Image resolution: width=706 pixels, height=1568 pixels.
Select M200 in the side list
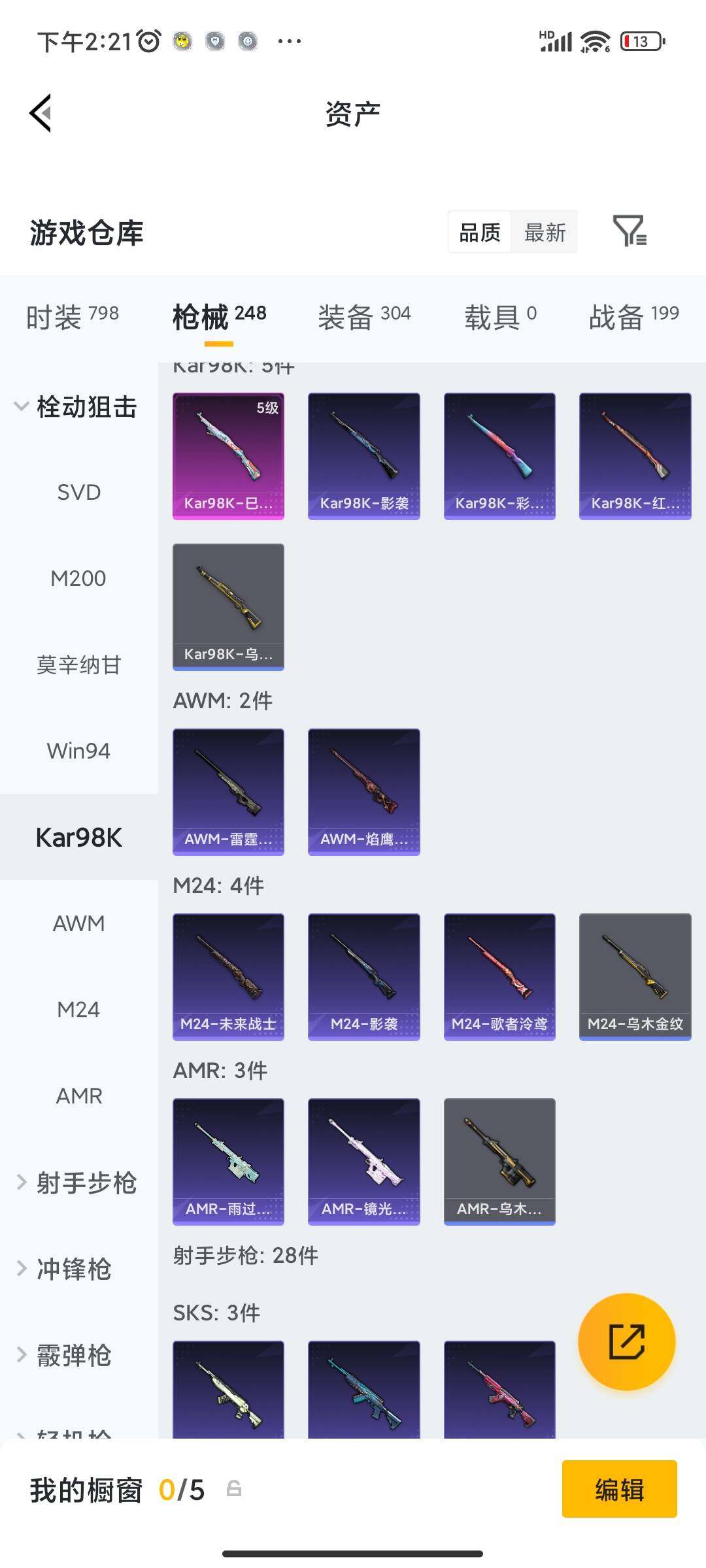tap(78, 578)
